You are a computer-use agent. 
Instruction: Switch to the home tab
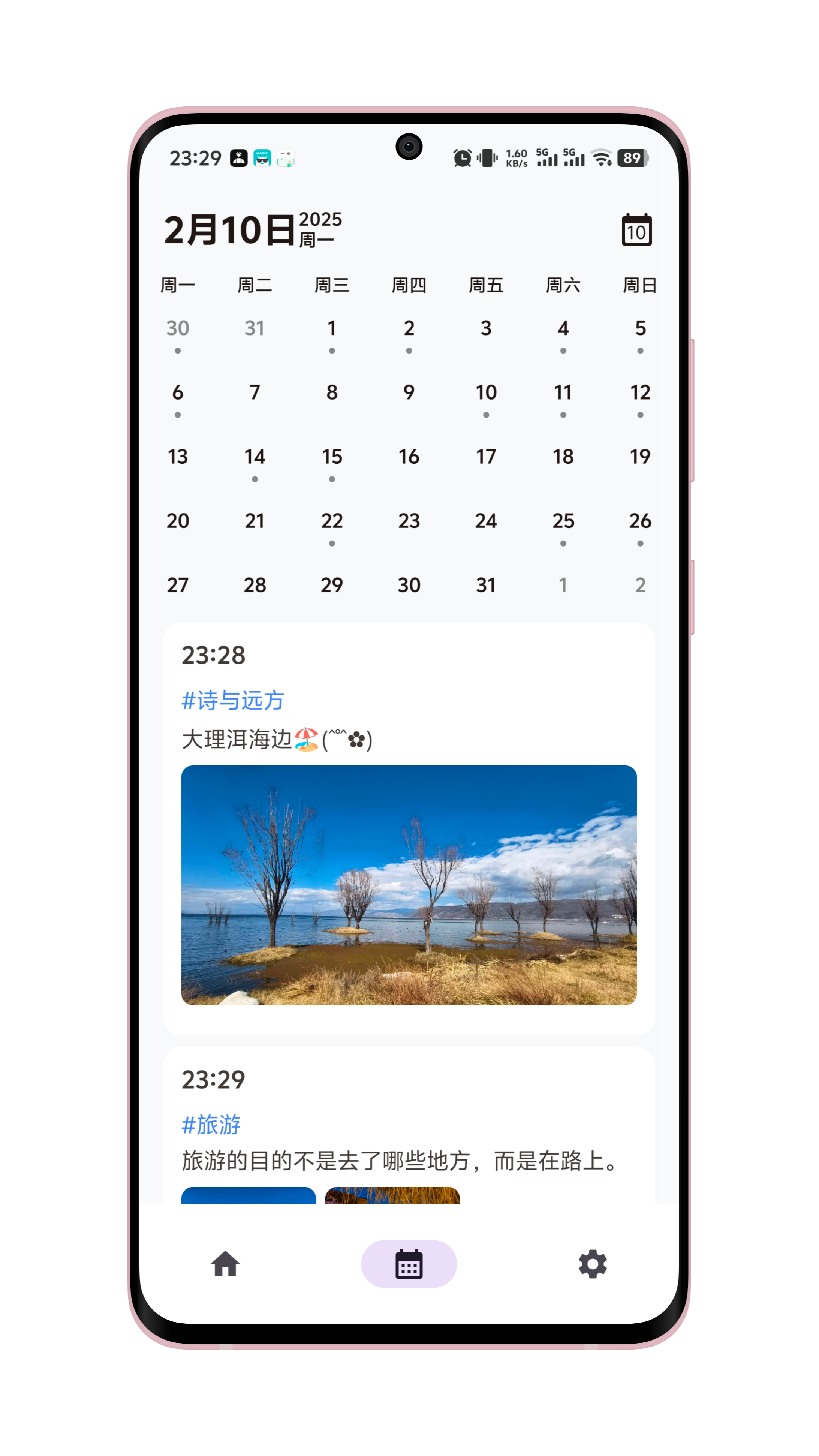225,1264
